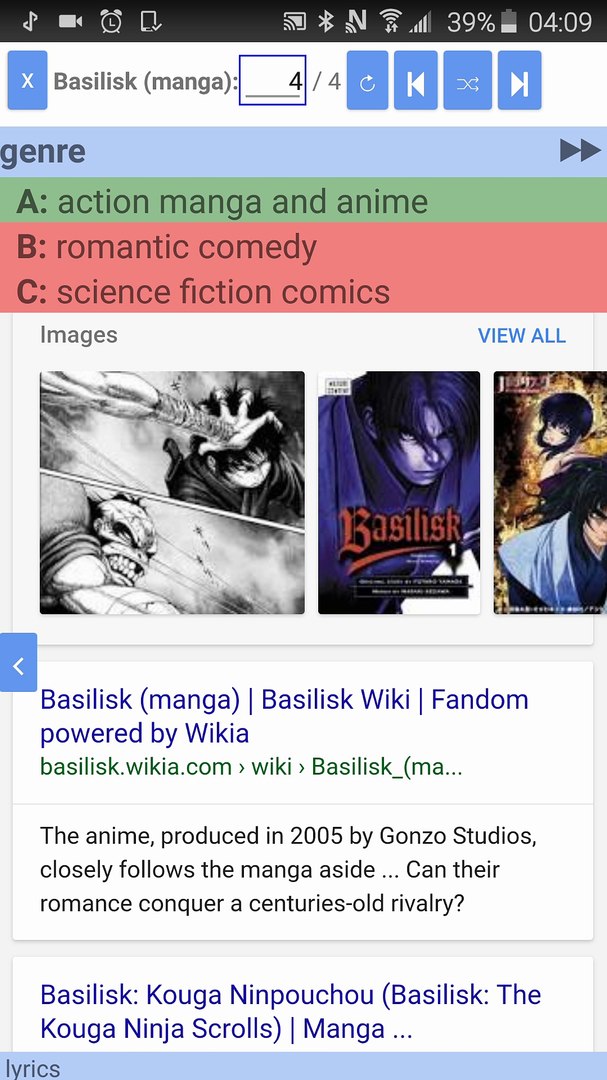This screenshot has height=1080, width=607.
Task: Open the Basilisk: Kouga Ninpouchou result
Action: click(x=290, y=1011)
